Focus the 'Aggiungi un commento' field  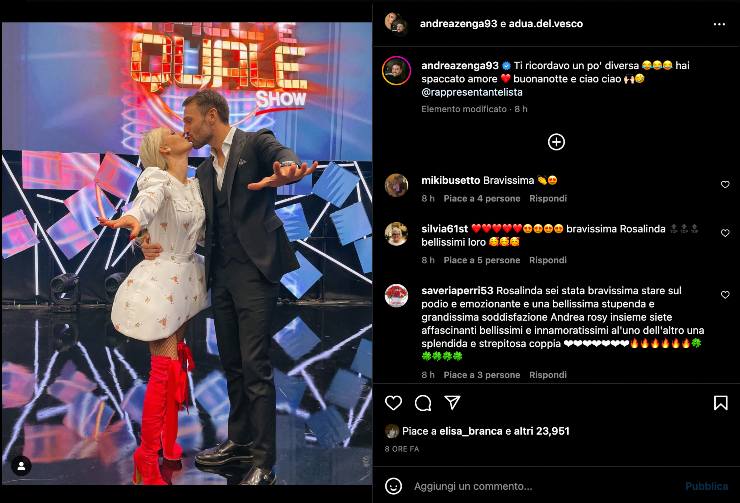pyautogui.click(x=530, y=486)
